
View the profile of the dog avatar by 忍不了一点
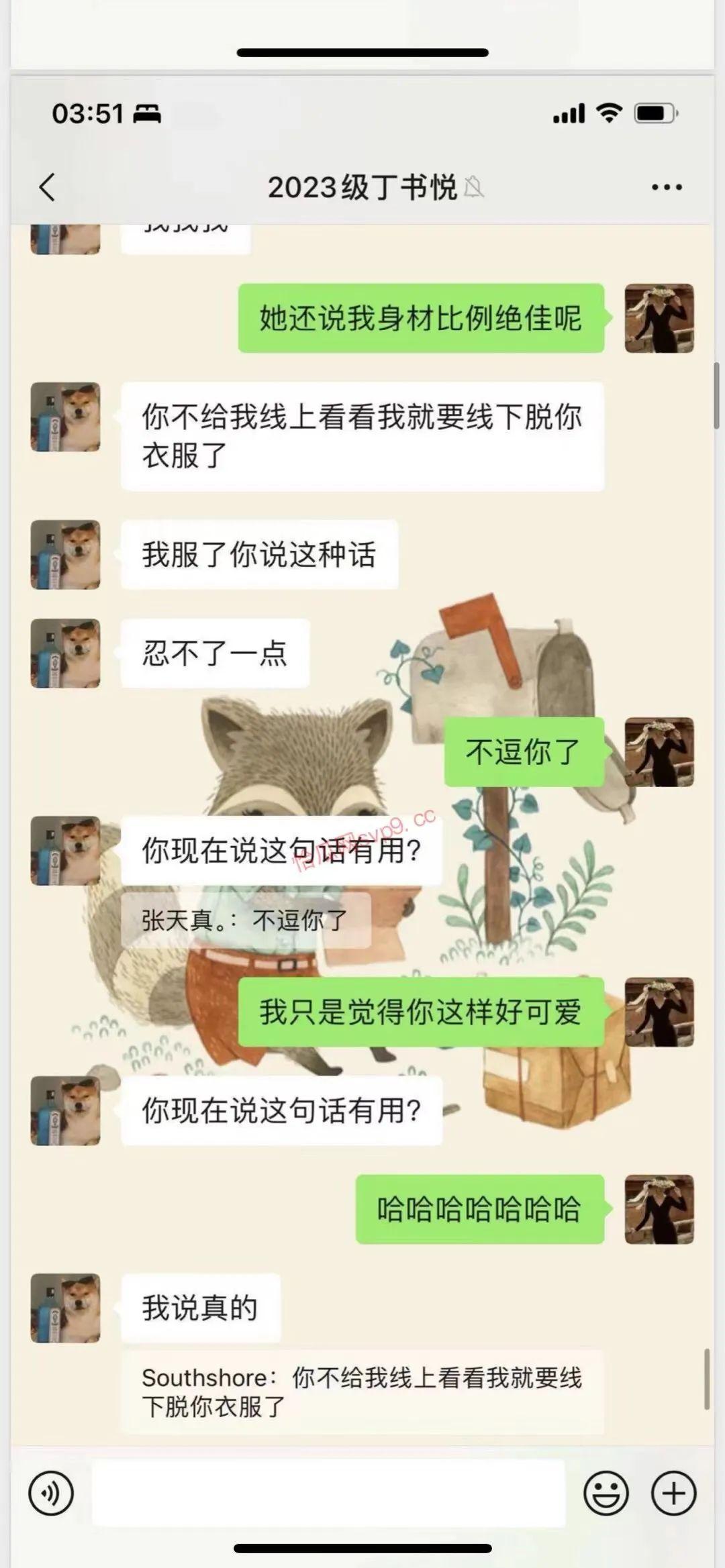65,653
